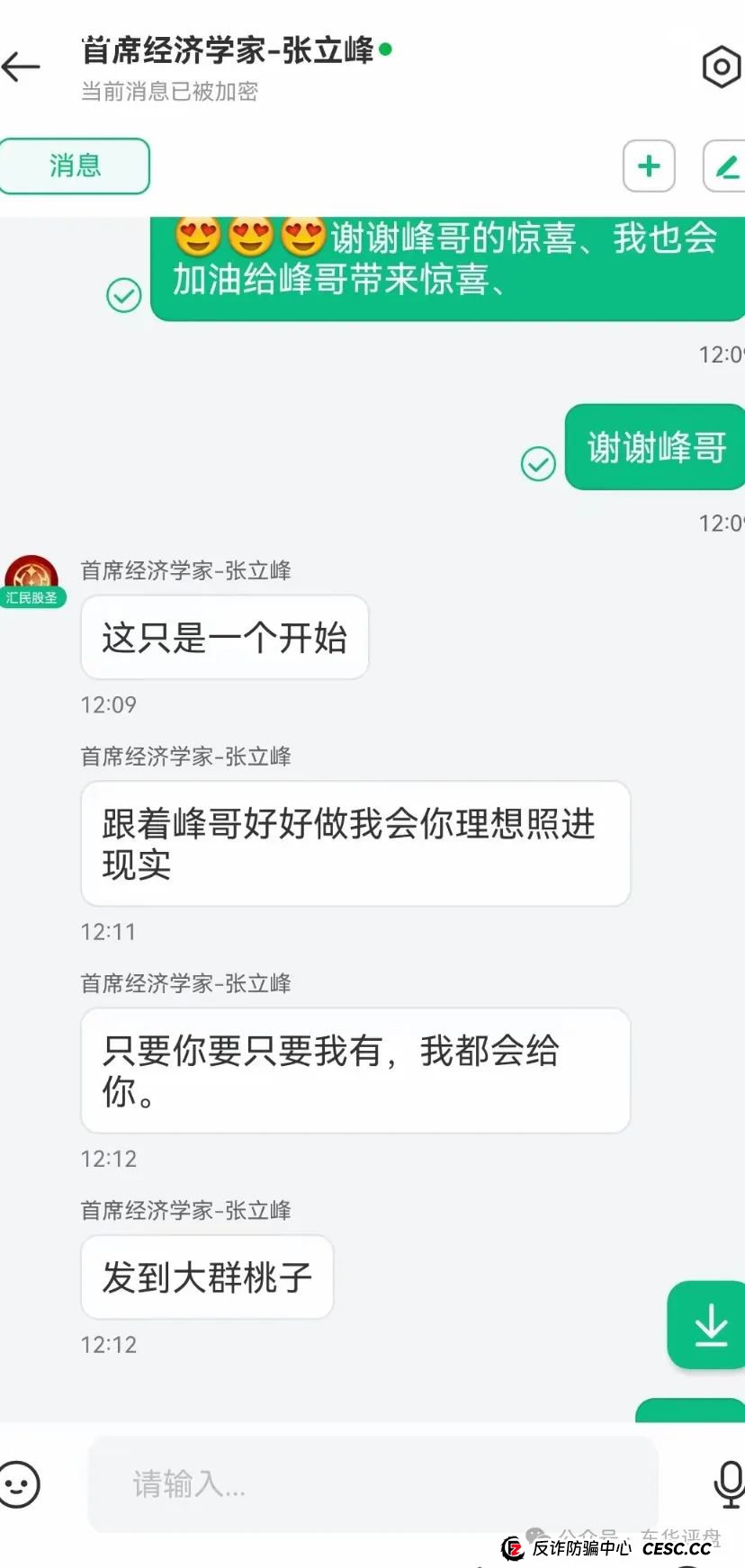Tap the 12:12 timestamp under the last message

pos(108,1344)
